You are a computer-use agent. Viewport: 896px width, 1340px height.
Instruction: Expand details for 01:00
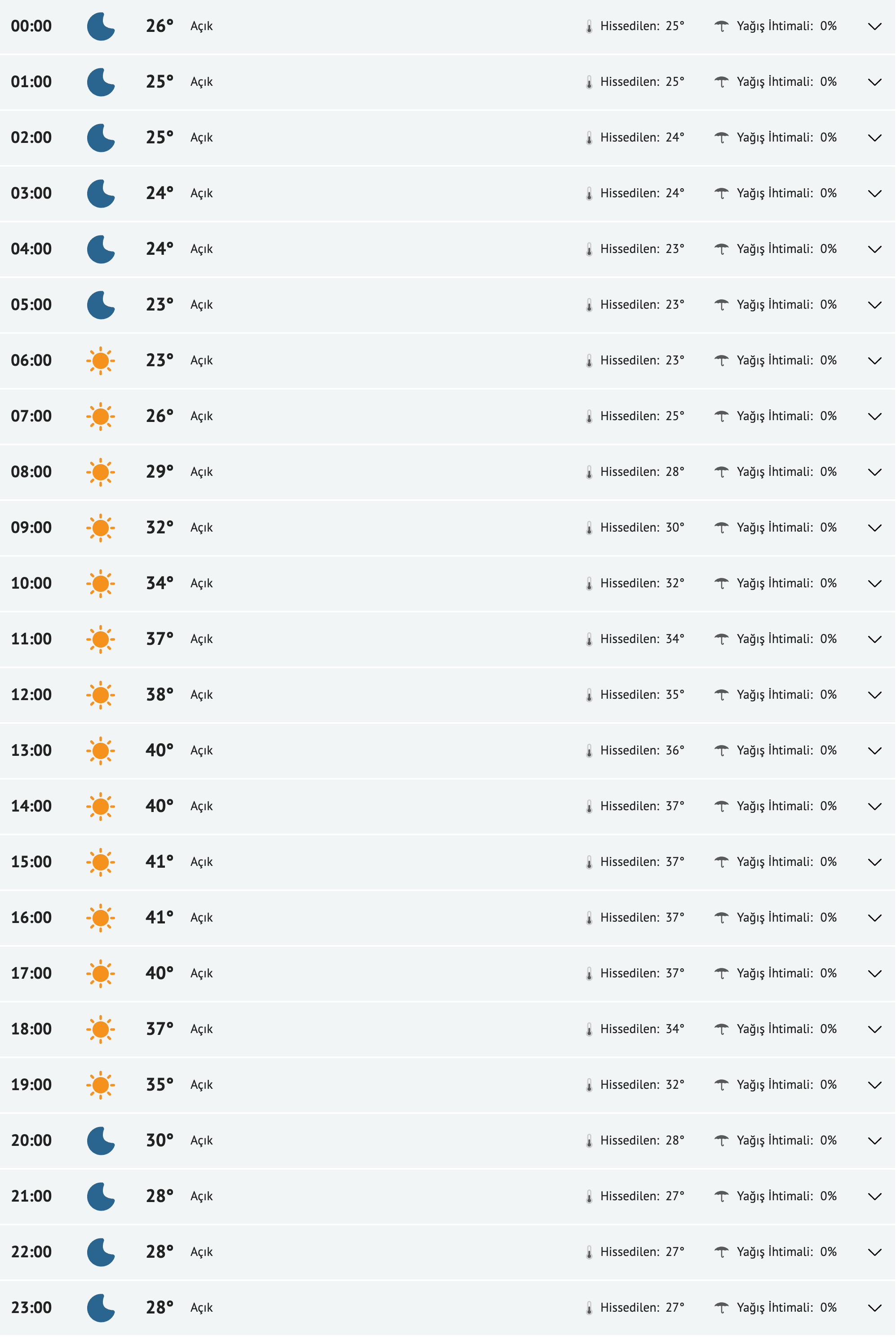pyautogui.click(x=874, y=82)
